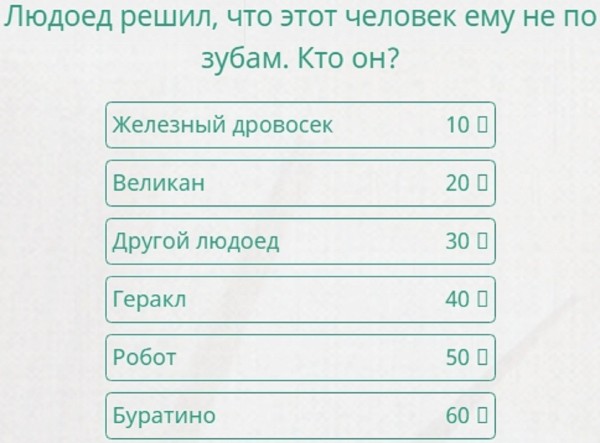
Task: Tap the Геракл answer
Action: tap(300, 299)
